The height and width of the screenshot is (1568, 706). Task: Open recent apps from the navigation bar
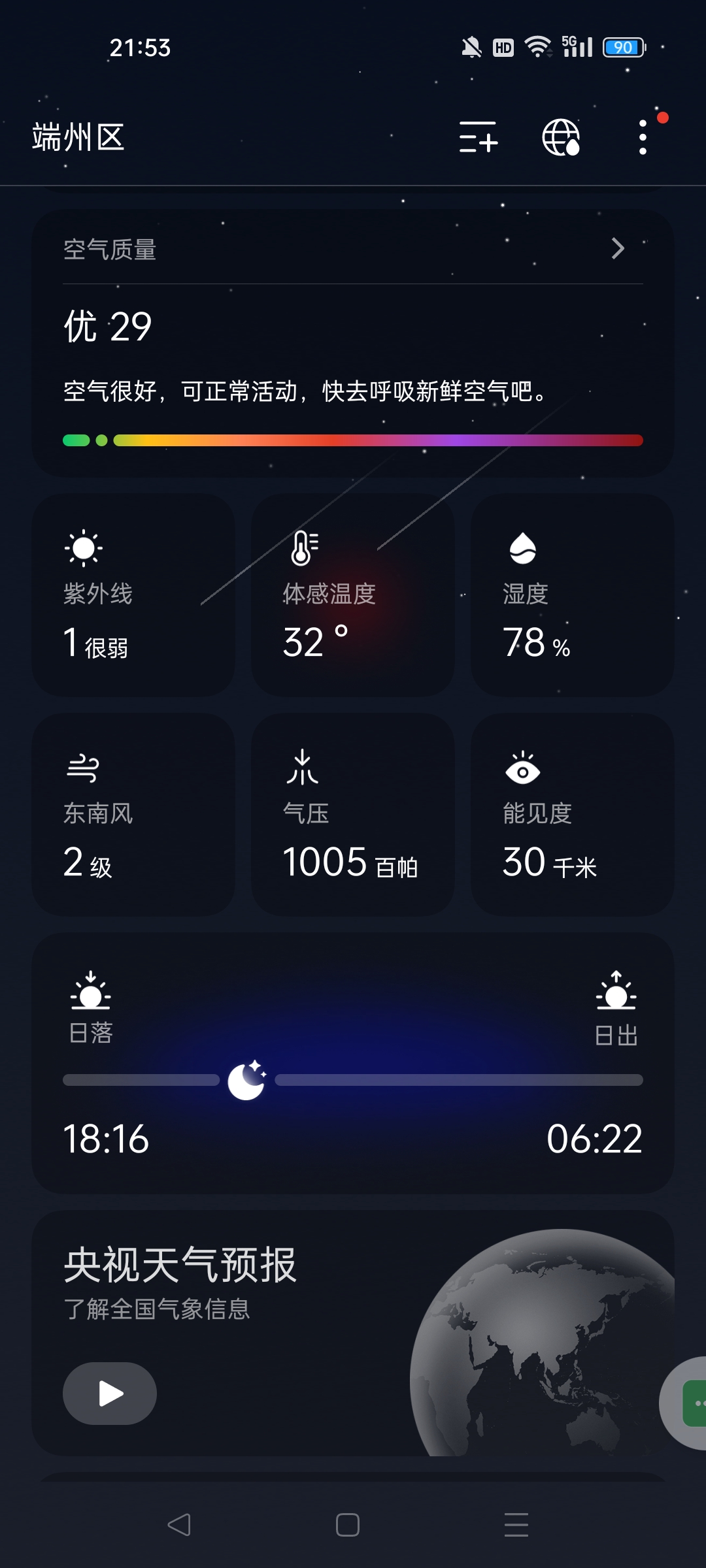516,1525
